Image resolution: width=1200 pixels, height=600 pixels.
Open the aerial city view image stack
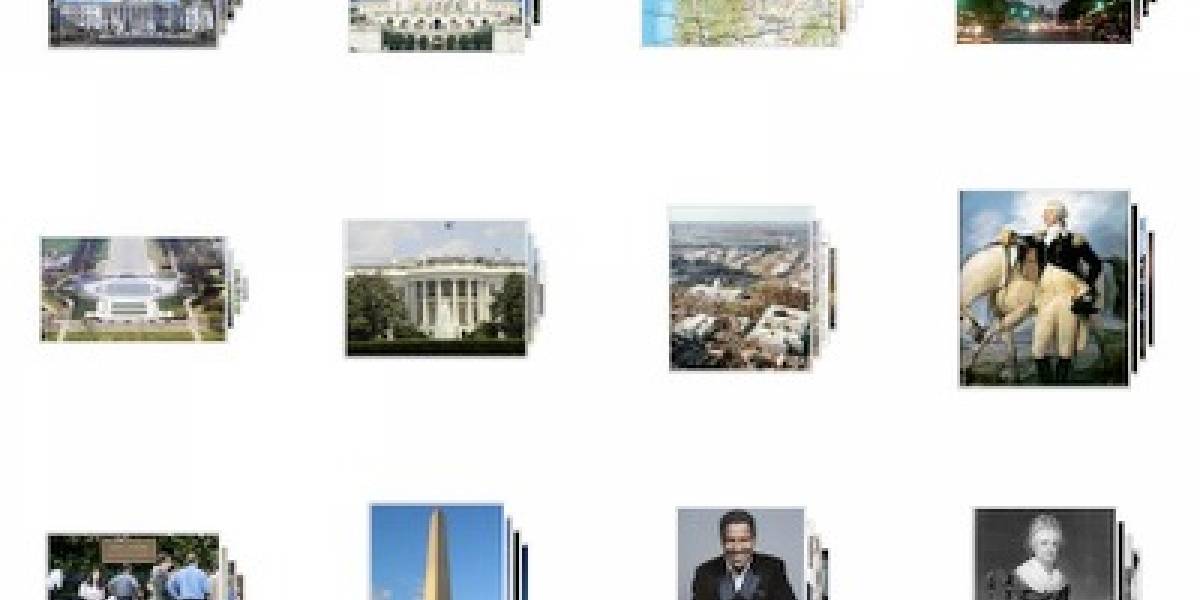pos(741,289)
